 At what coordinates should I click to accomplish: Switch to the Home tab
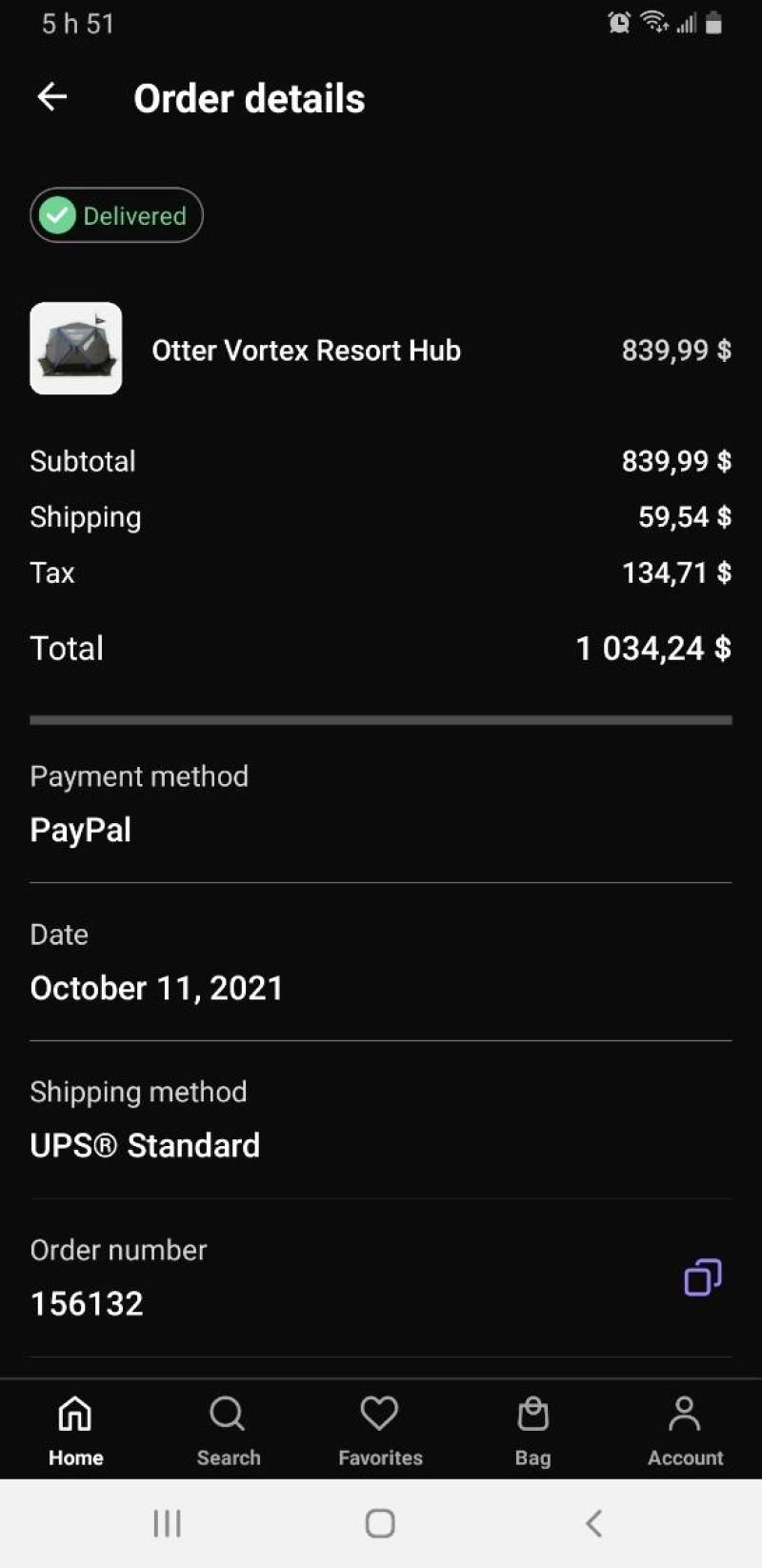(x=76, y=1430)
